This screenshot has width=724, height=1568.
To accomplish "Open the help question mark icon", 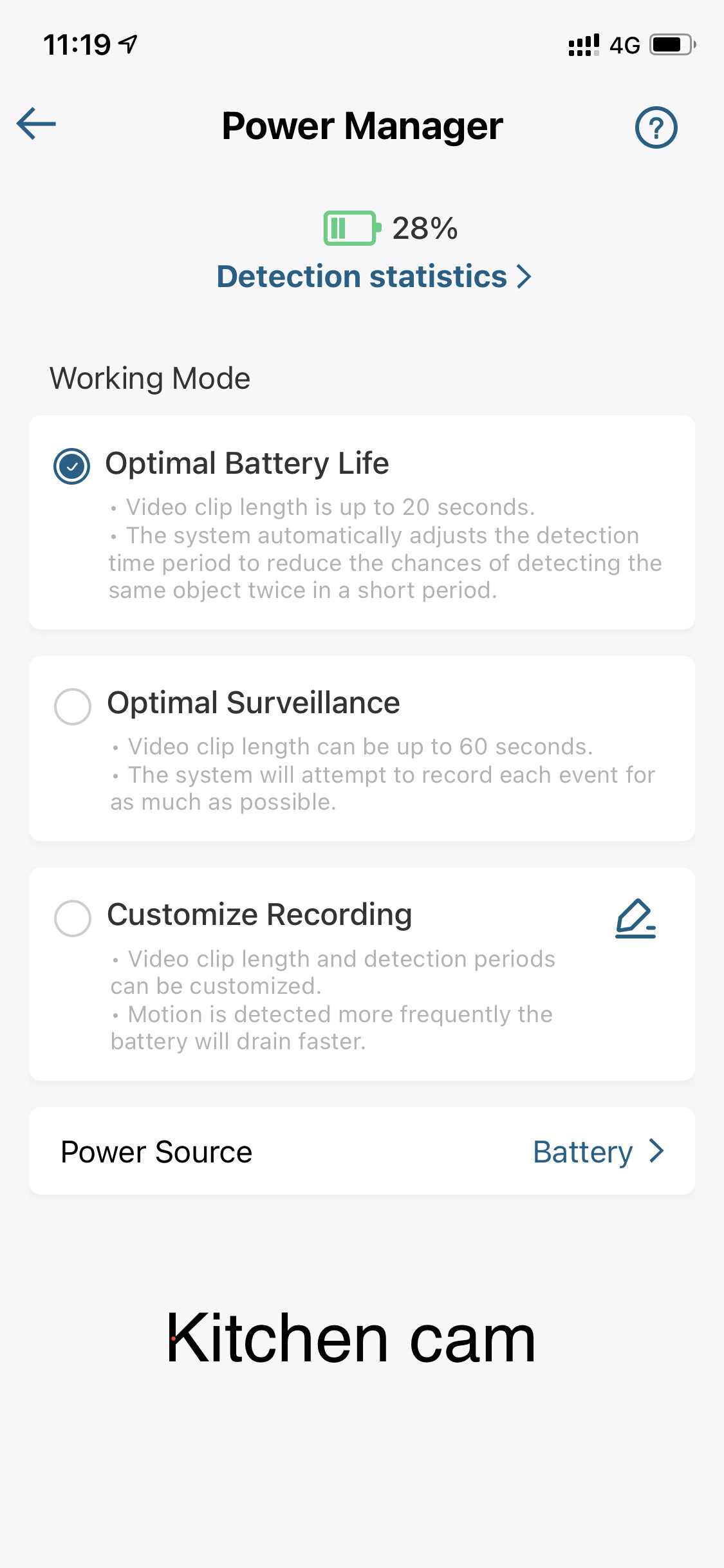I will pos(656,127).
